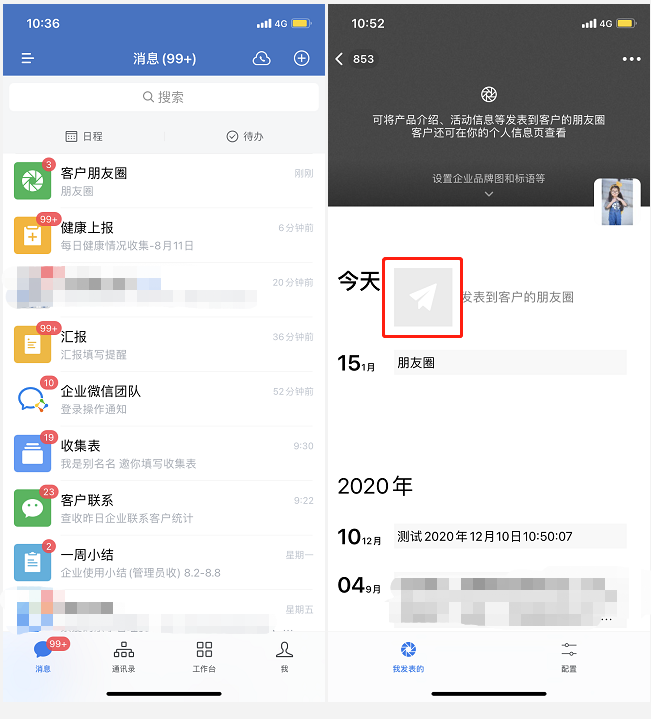Tap the paper plane publish button
The width and height of the screenshot is (651, 719).
[422, 297]
